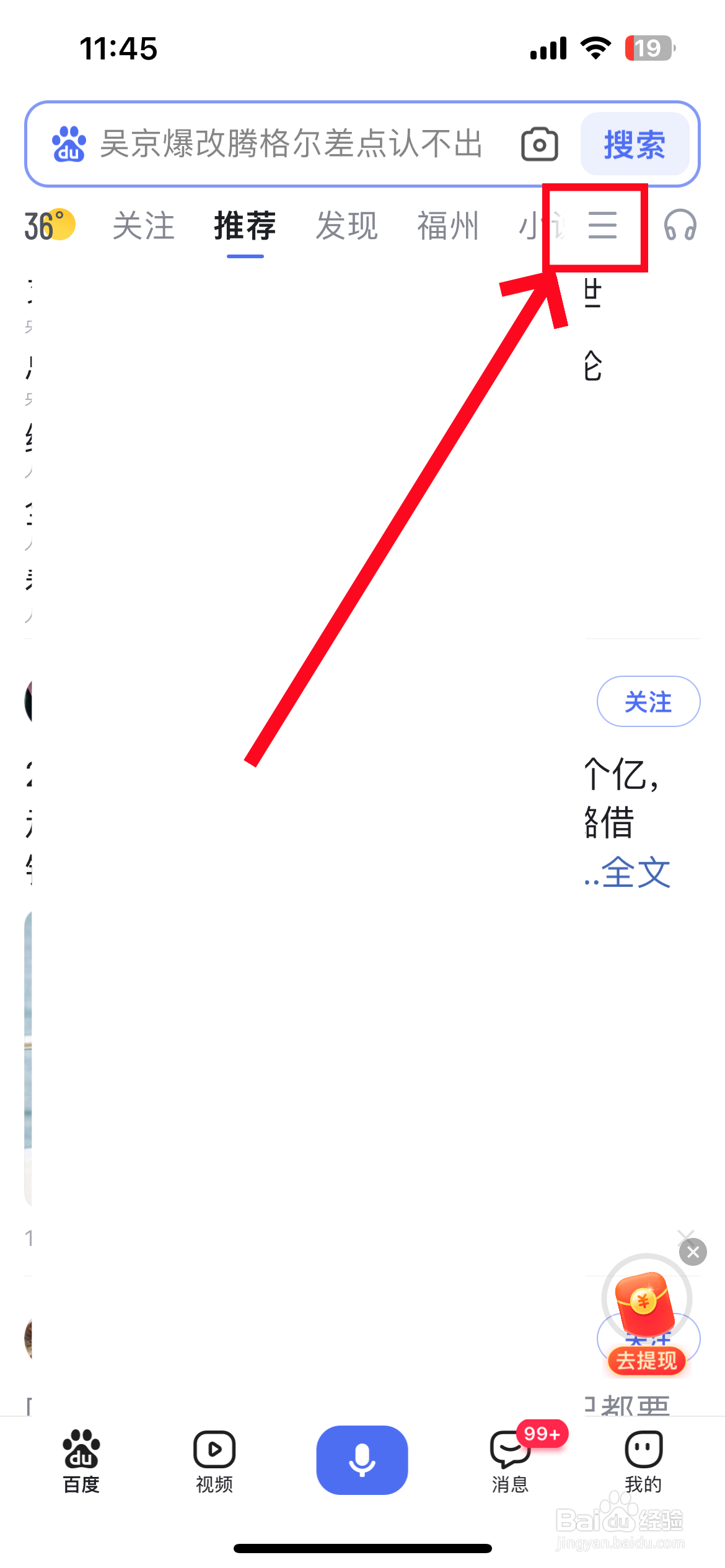Screen dimensions: 725x1568
Task: Toggle follow with the 关注 button
Action: 648,701
